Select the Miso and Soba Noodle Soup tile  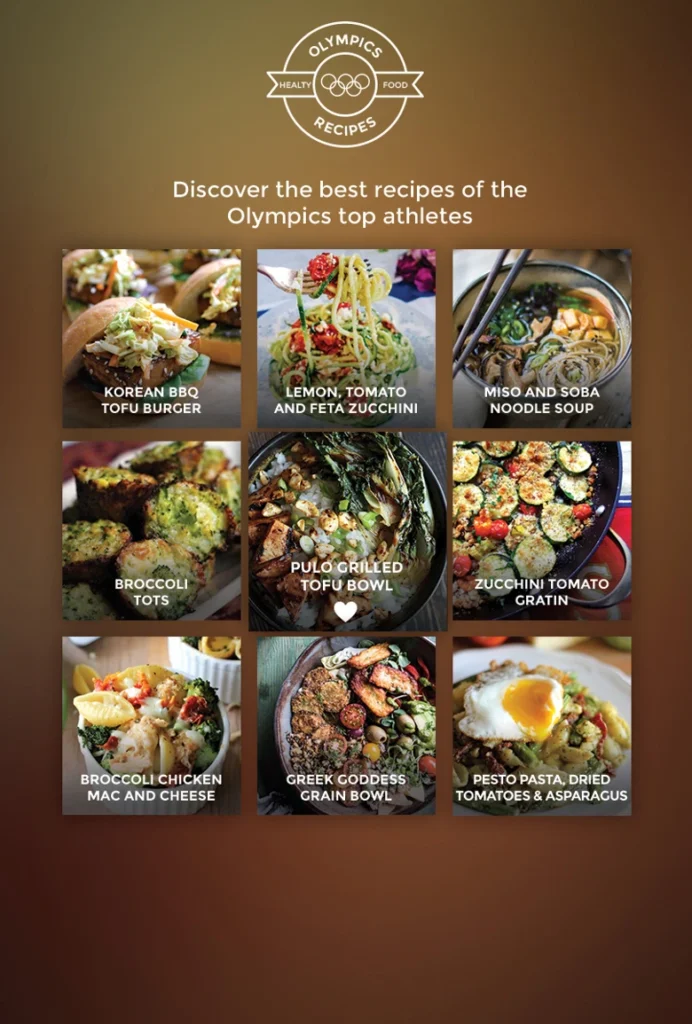coord(541,338)
